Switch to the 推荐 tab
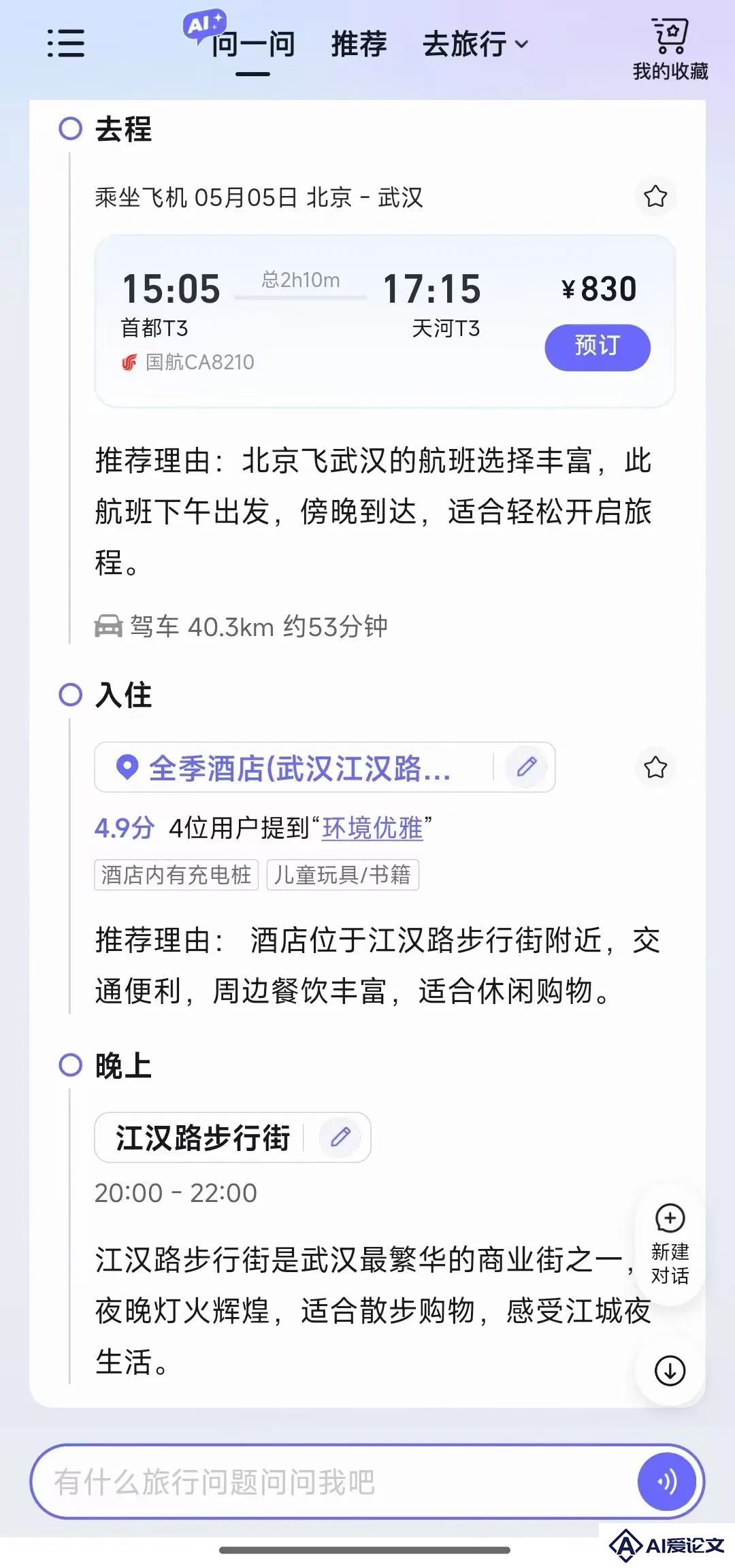Screen dimensions: 735x1568 [x=359, y=45]
